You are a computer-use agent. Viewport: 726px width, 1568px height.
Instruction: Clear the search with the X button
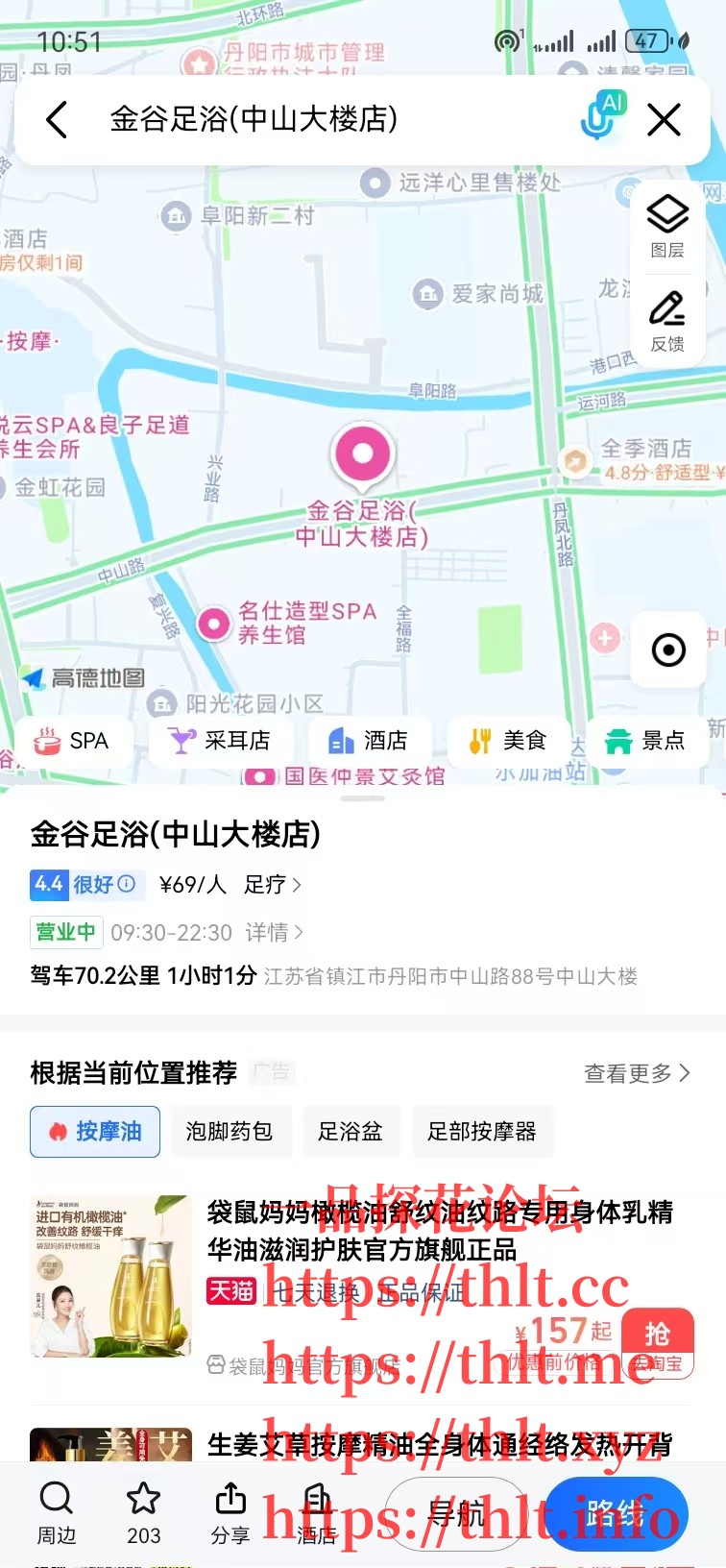(x=664, y=119)
